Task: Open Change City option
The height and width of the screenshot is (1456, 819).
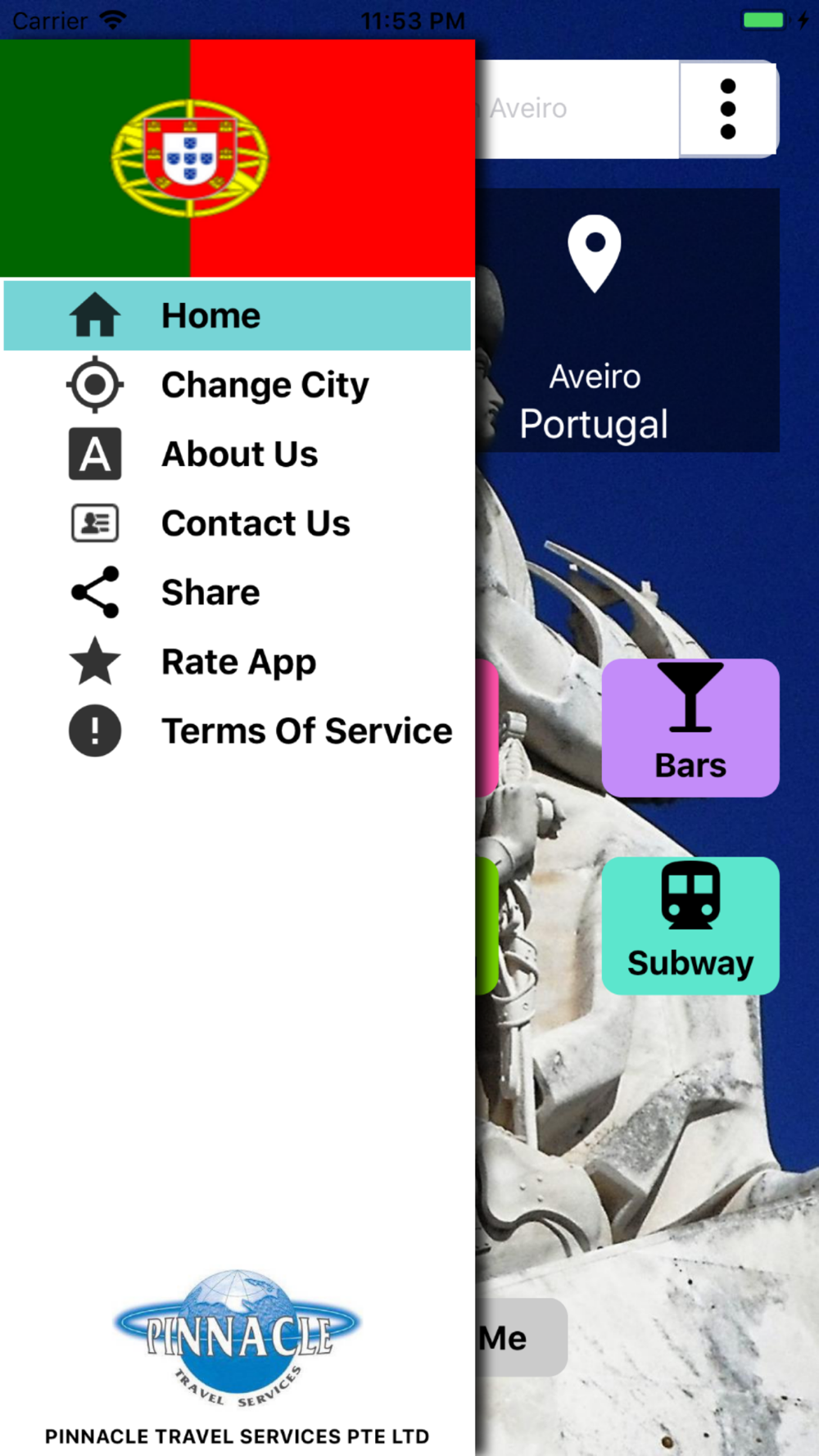Action: 238,385
